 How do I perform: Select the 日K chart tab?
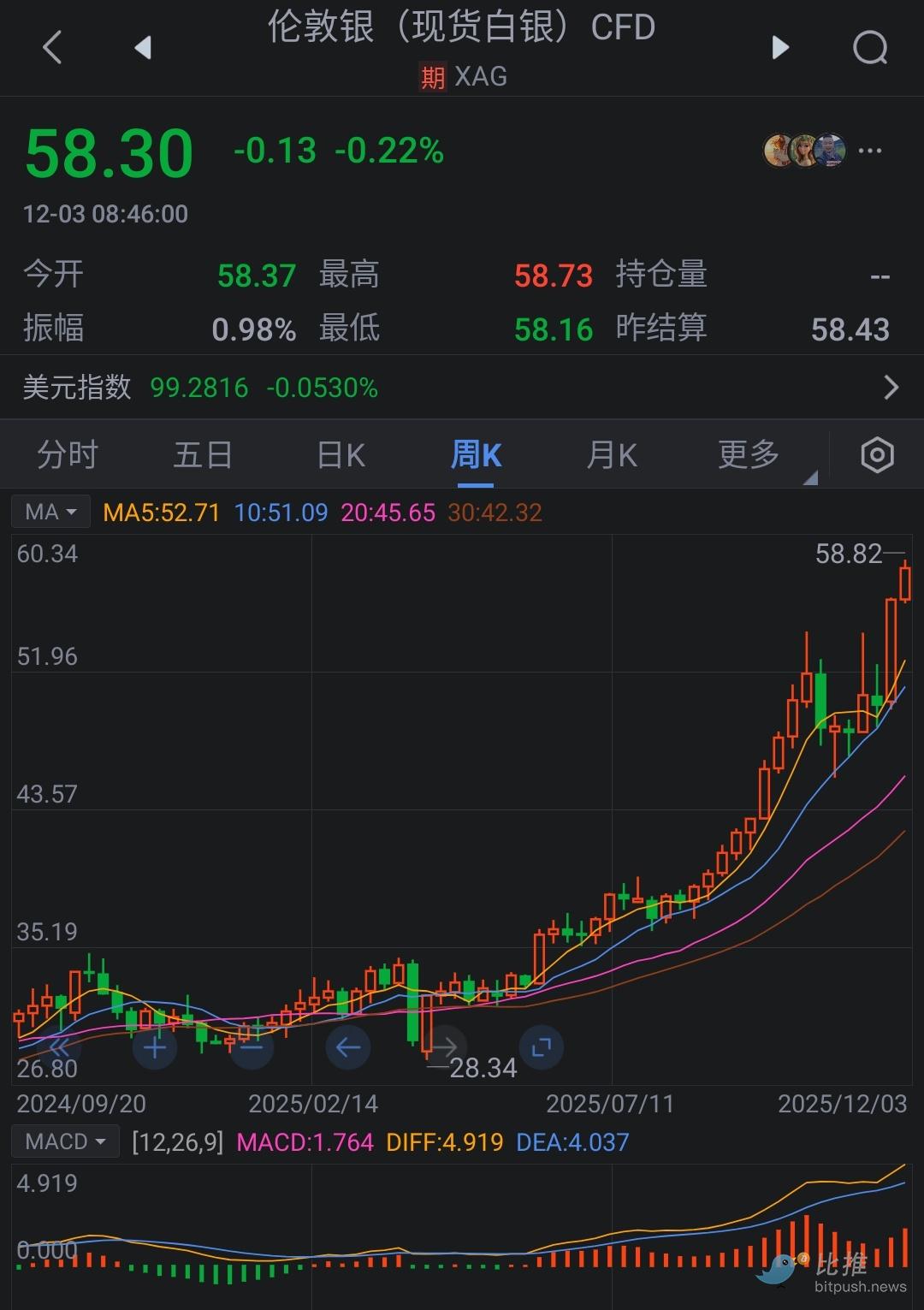[x=341, y=454]
